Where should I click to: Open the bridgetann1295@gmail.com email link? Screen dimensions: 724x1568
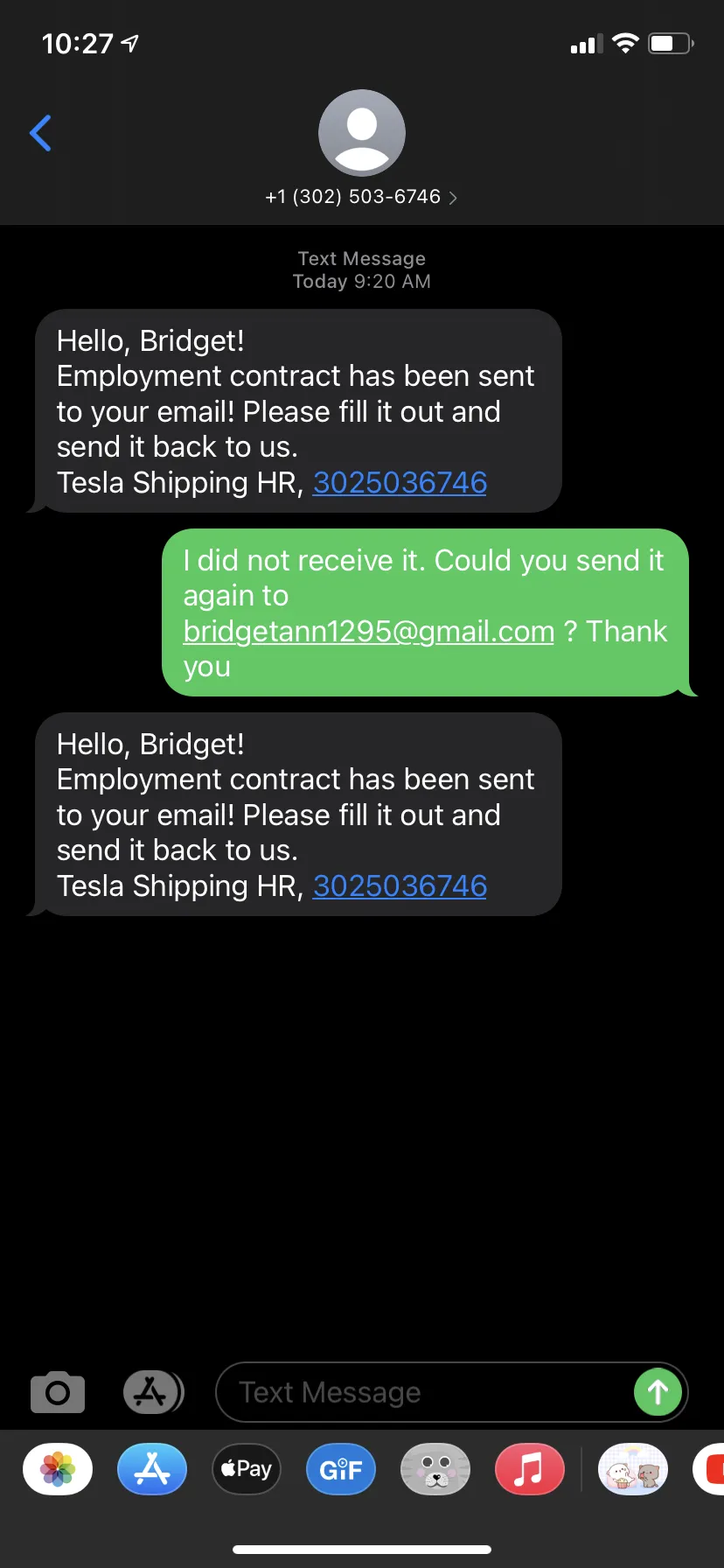368,631
